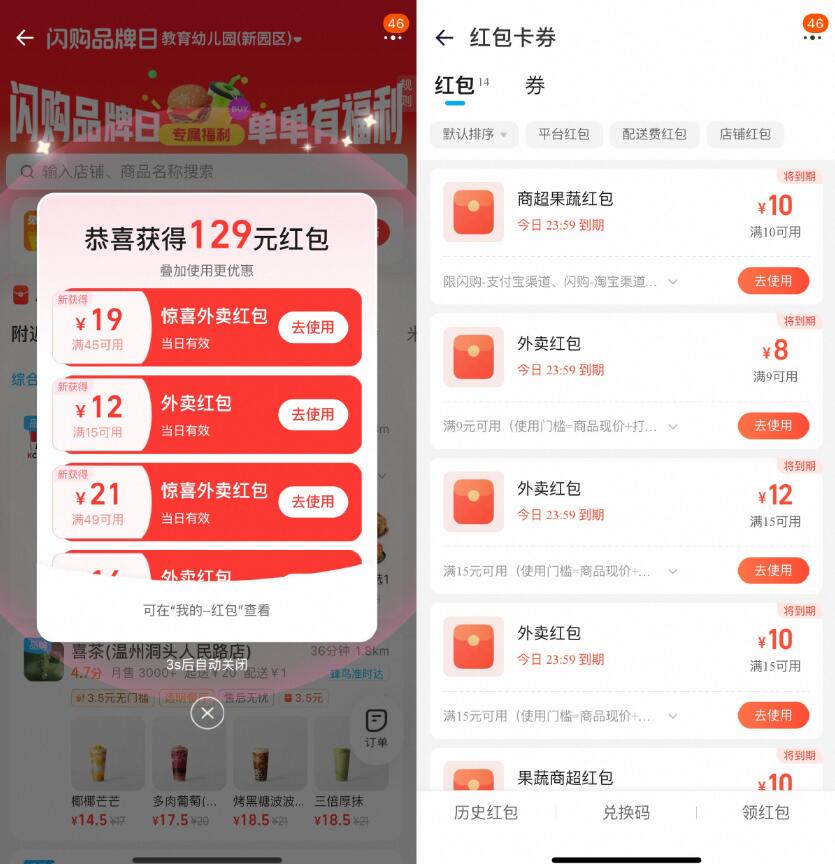The width and height of the screenshot is (835, 864).
Task: Expand the 商超果蔬红包 usage restrictions
Action: [673, 282]
